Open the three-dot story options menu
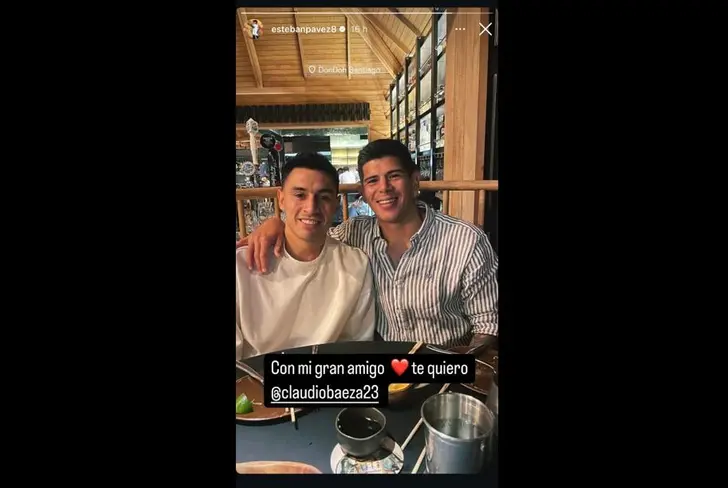This screenshot has height=488, width=728. tap(460, 29)
